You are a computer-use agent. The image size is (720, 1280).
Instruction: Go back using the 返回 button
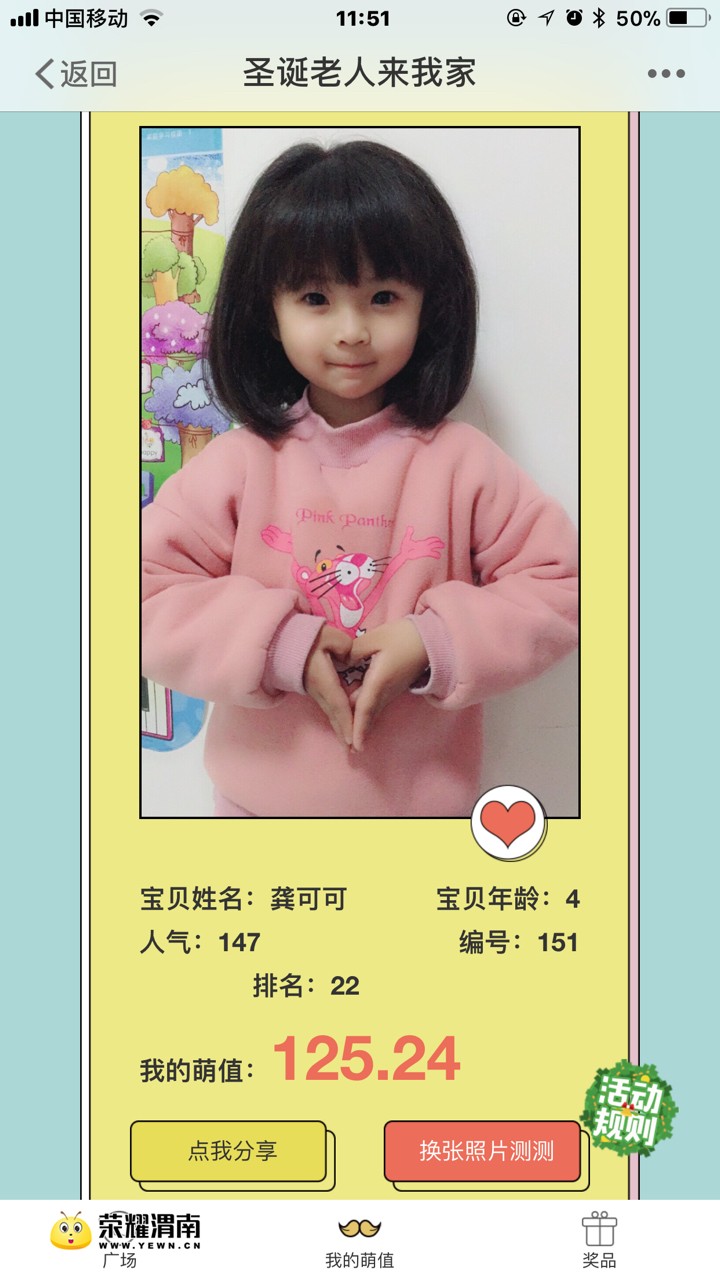click(x=76, y=73)
